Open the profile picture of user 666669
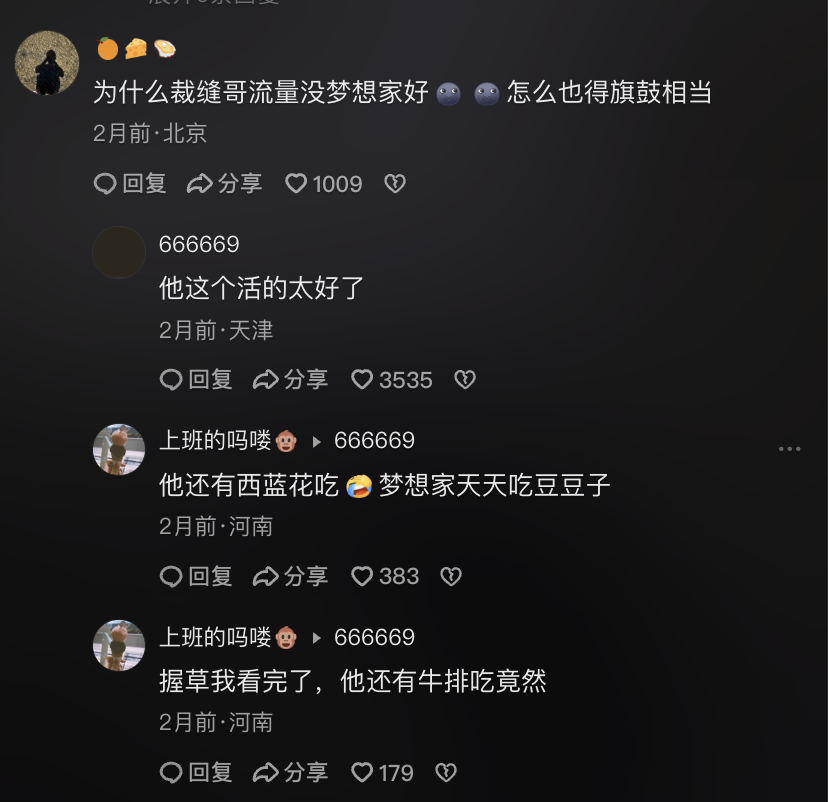This screenshot has width=828, height=802. click(x=119, y=252)
